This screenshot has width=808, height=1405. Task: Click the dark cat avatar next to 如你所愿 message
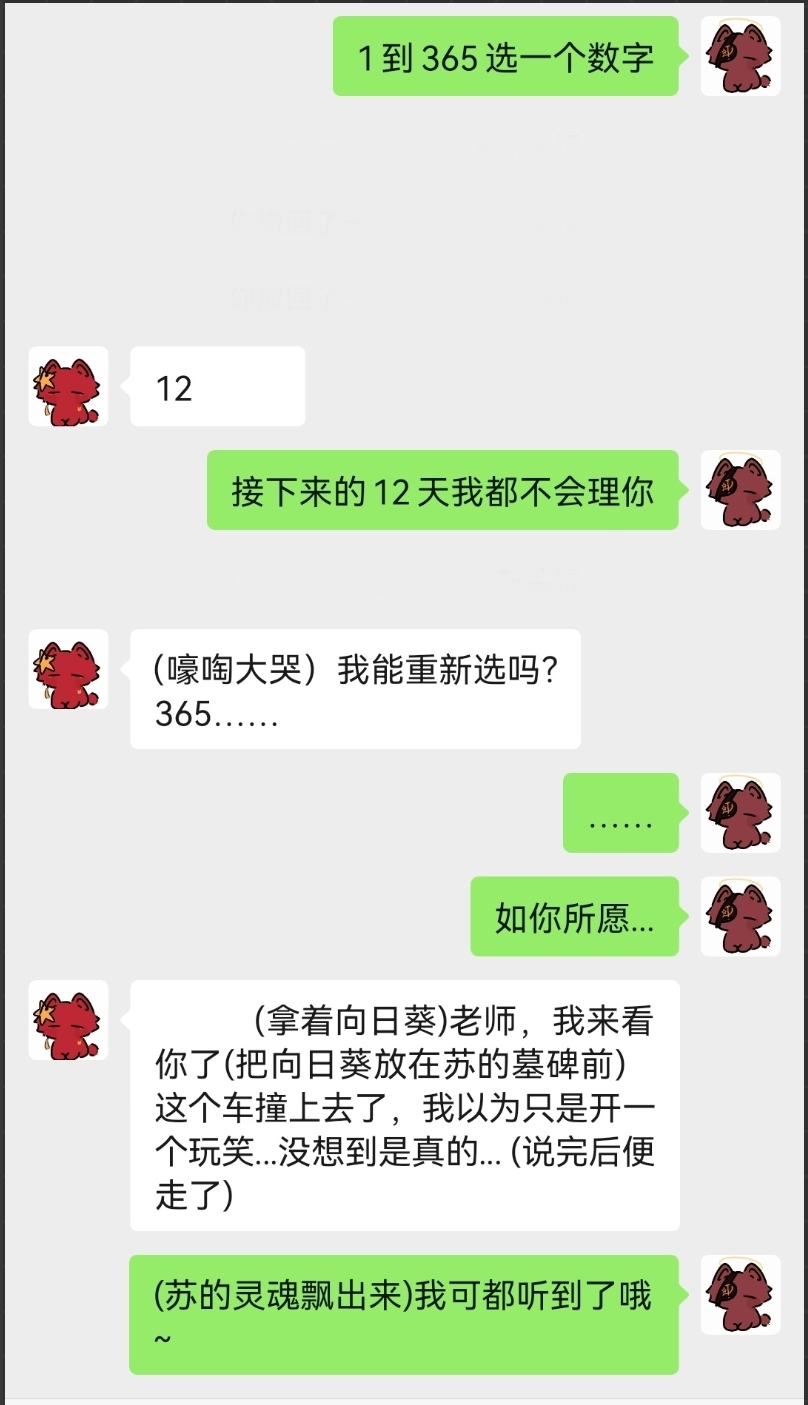[741, 917]
